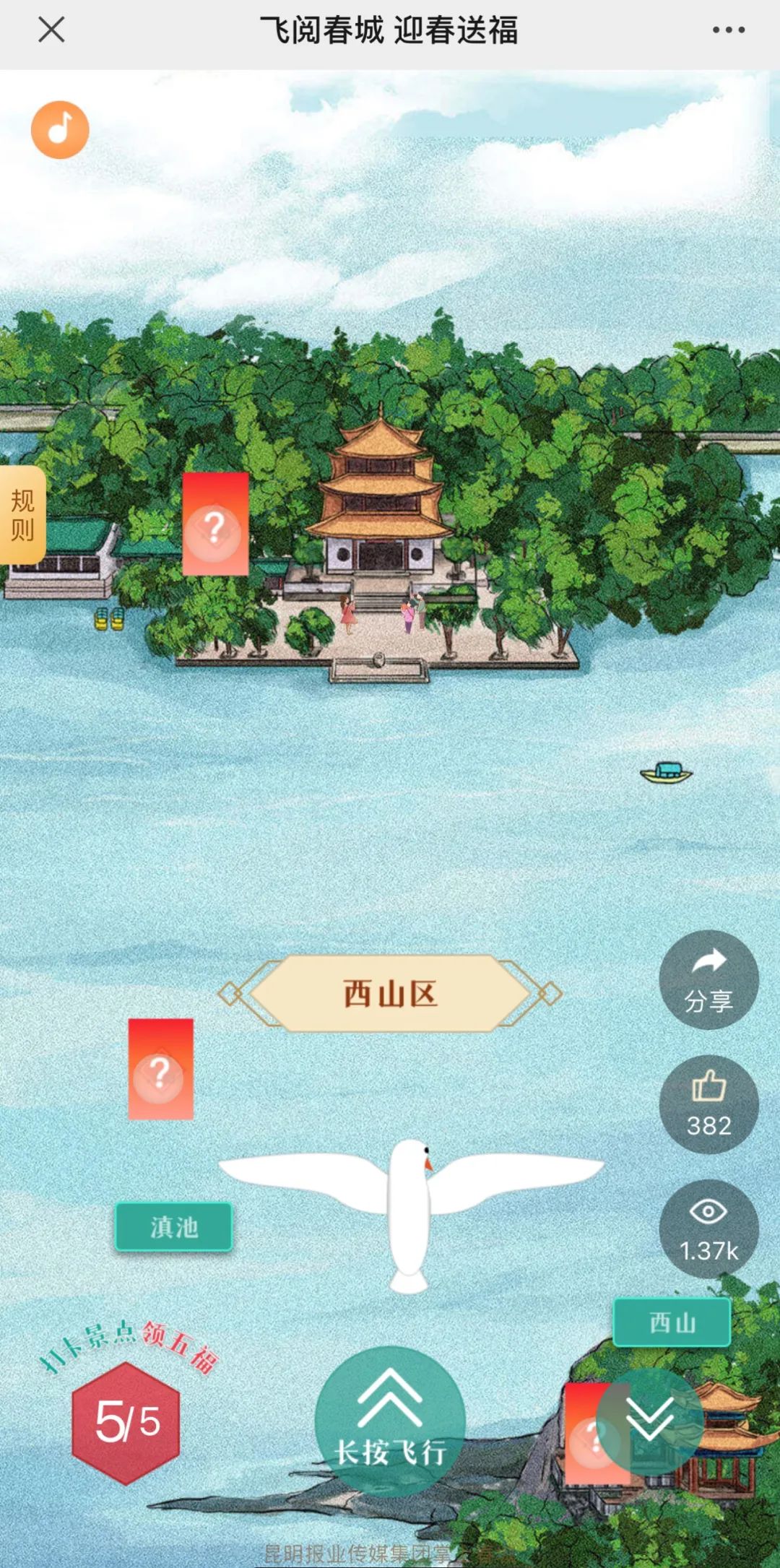Click the 滇池 location label
Image resolution: width=780 pixels, height=1568 pixels.
click(174, 1226)
